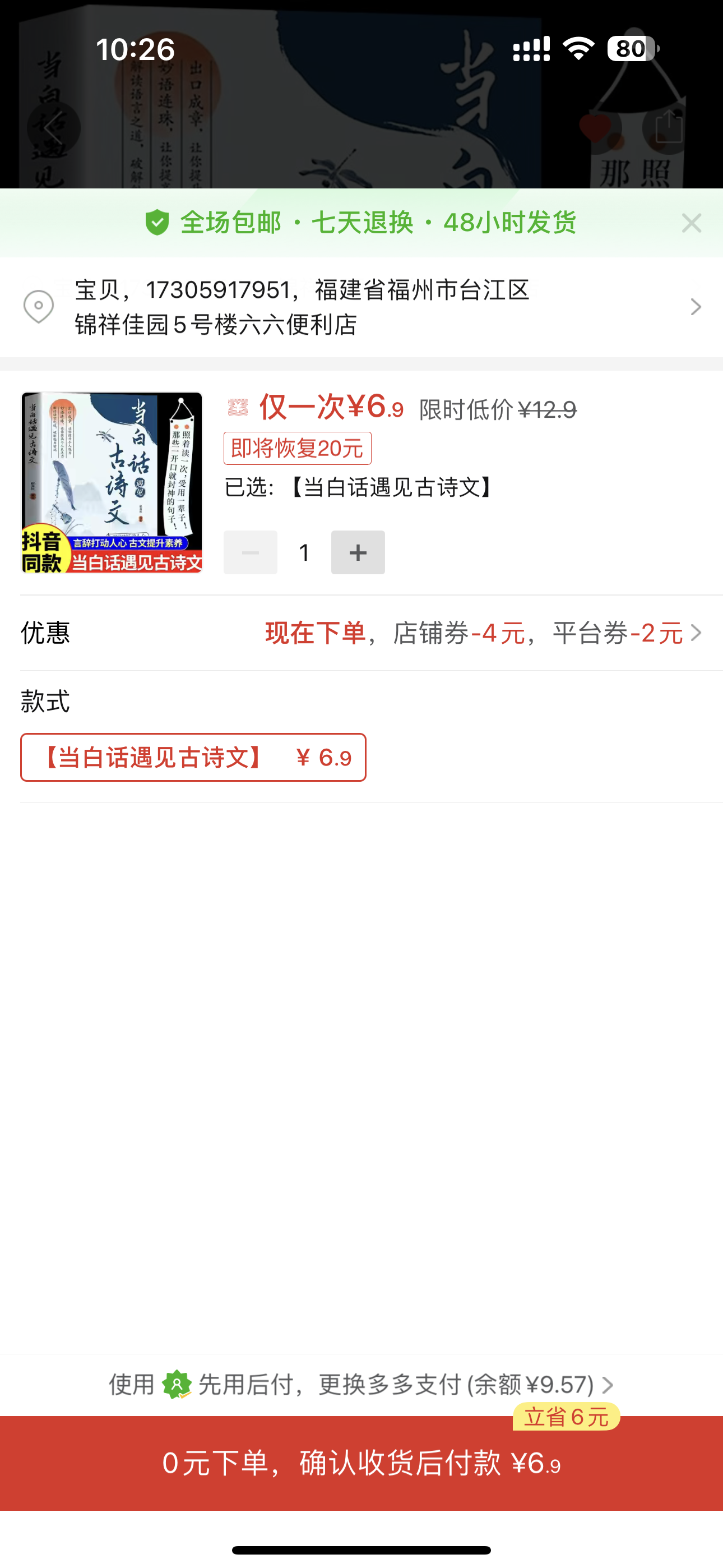Dismiss the free shipping guarantee banner
The image size is (723, 1568).
coord(692,223)
